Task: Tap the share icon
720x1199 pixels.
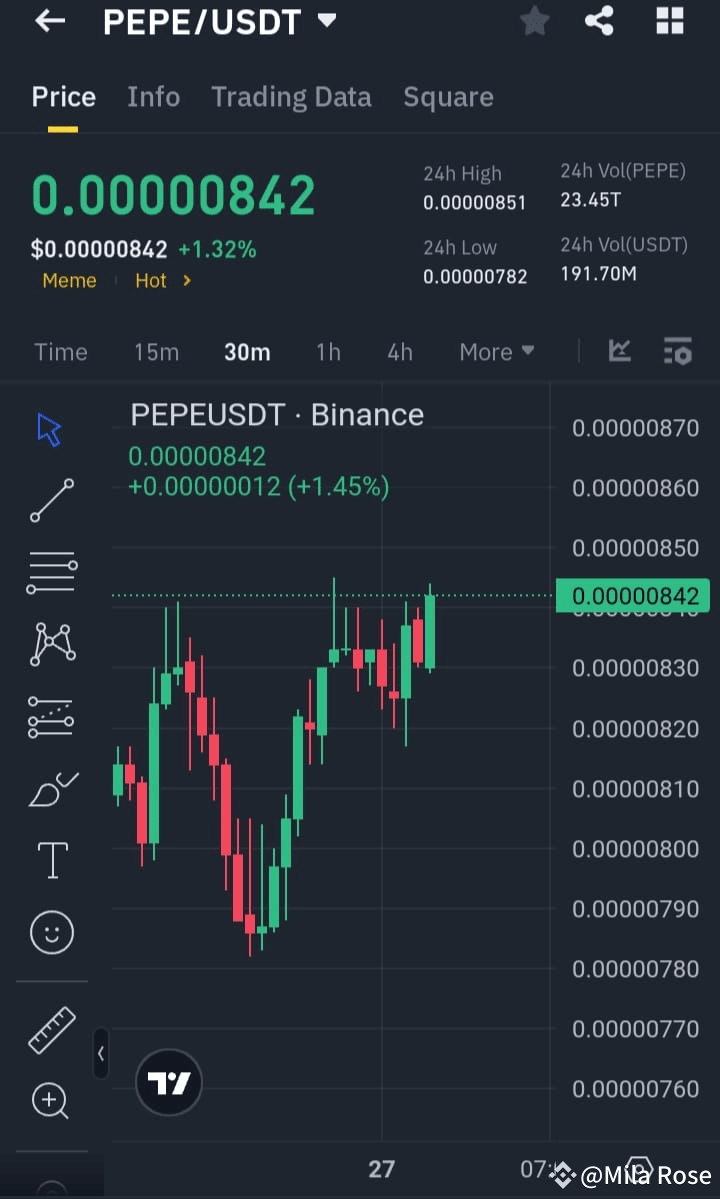Action: point(599,21)
